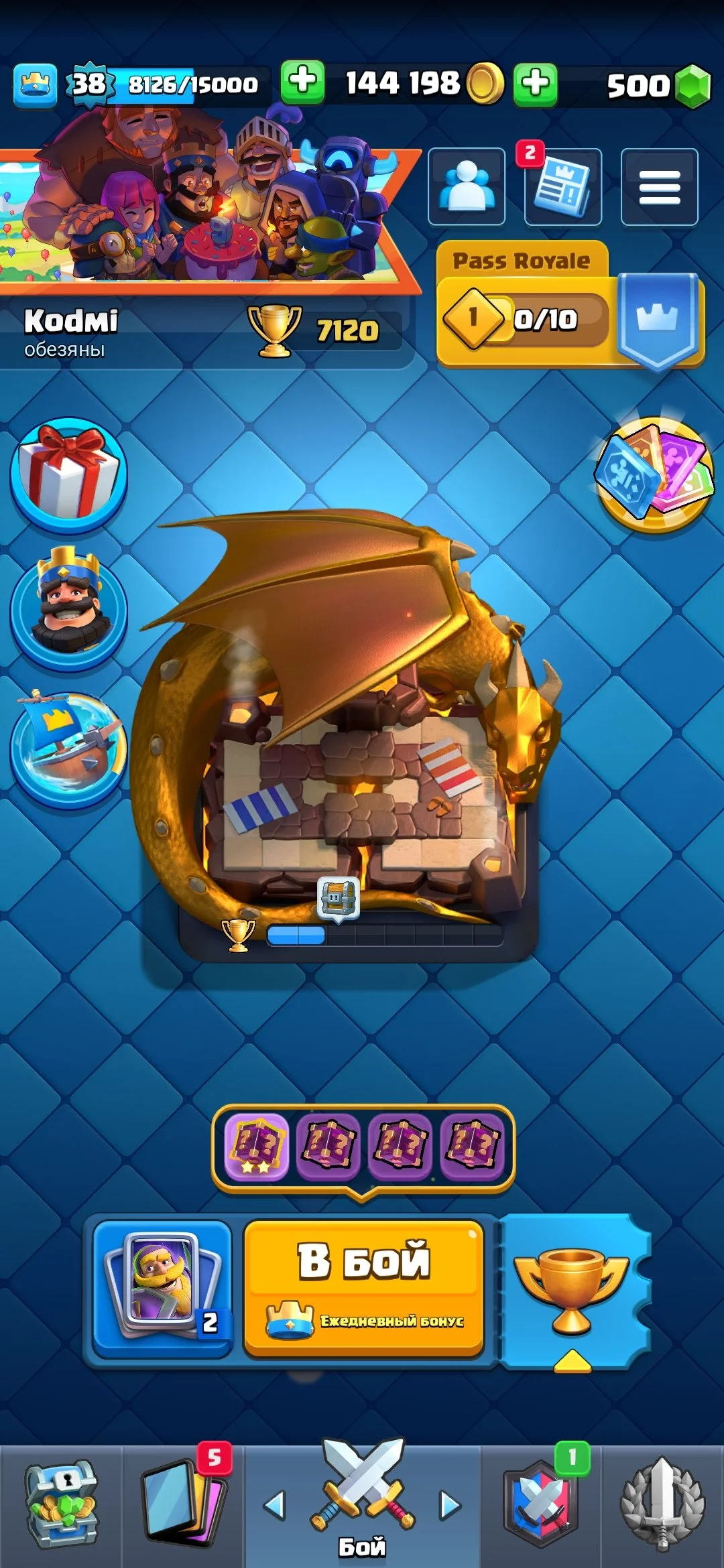
Task: Open the news feed with 2 badge
Action: [x=562, y=188]
